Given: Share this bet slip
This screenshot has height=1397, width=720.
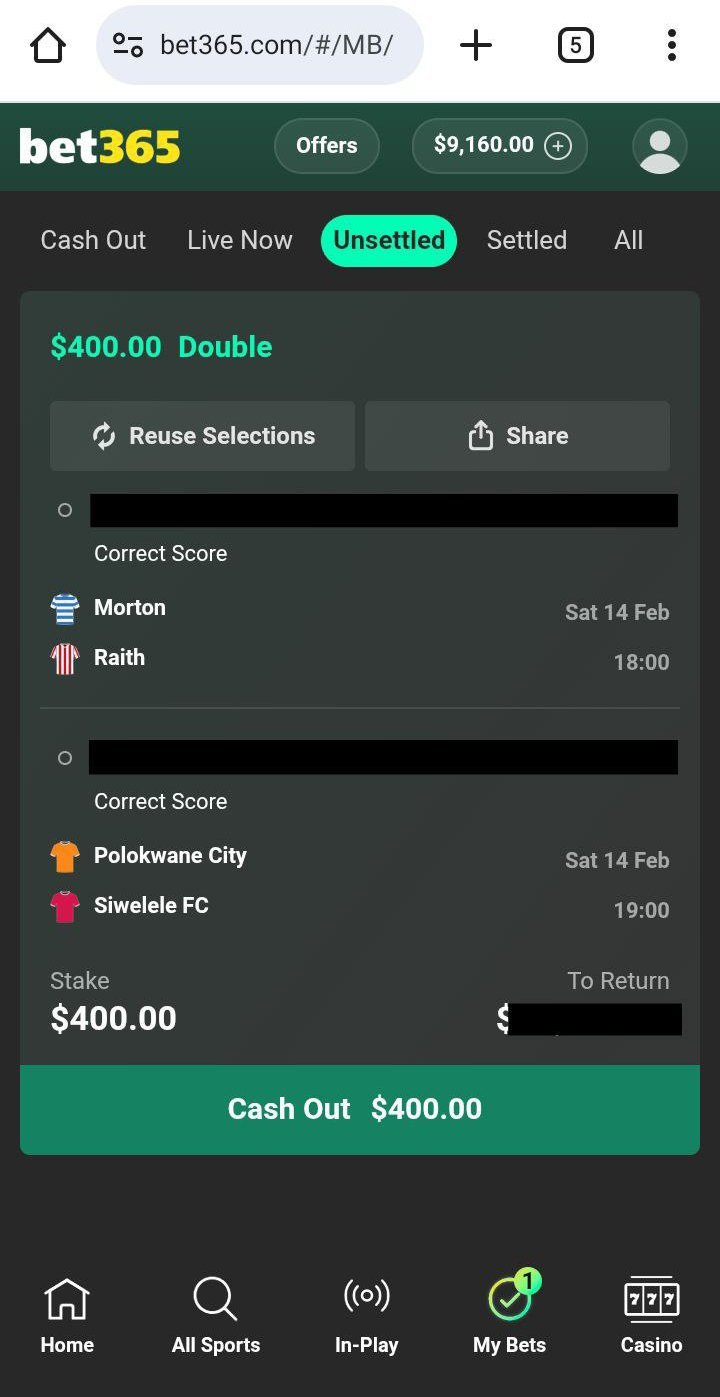Looking at the screenshot, I should click(x=517, y=436).
